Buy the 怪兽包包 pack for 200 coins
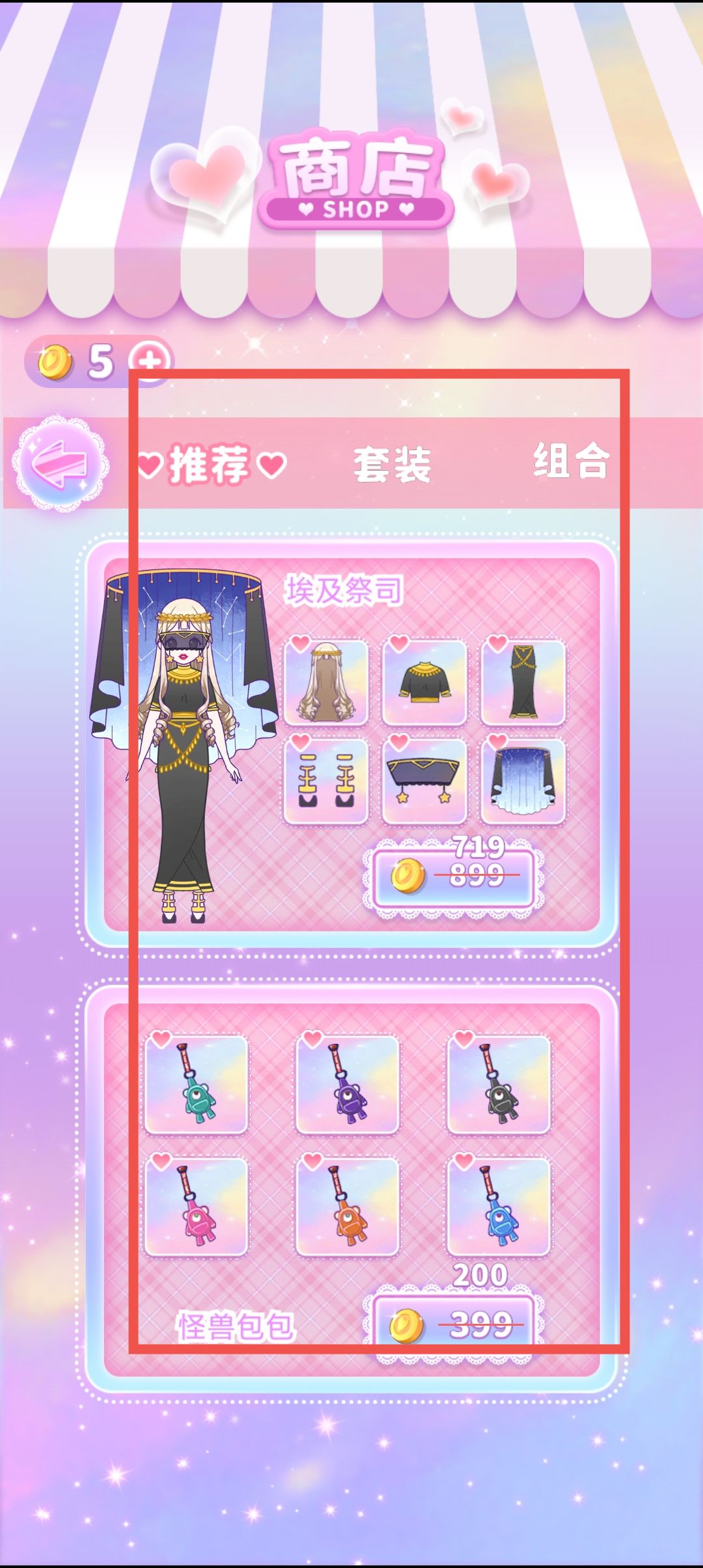The image size is (703, 1568). 453,1324
